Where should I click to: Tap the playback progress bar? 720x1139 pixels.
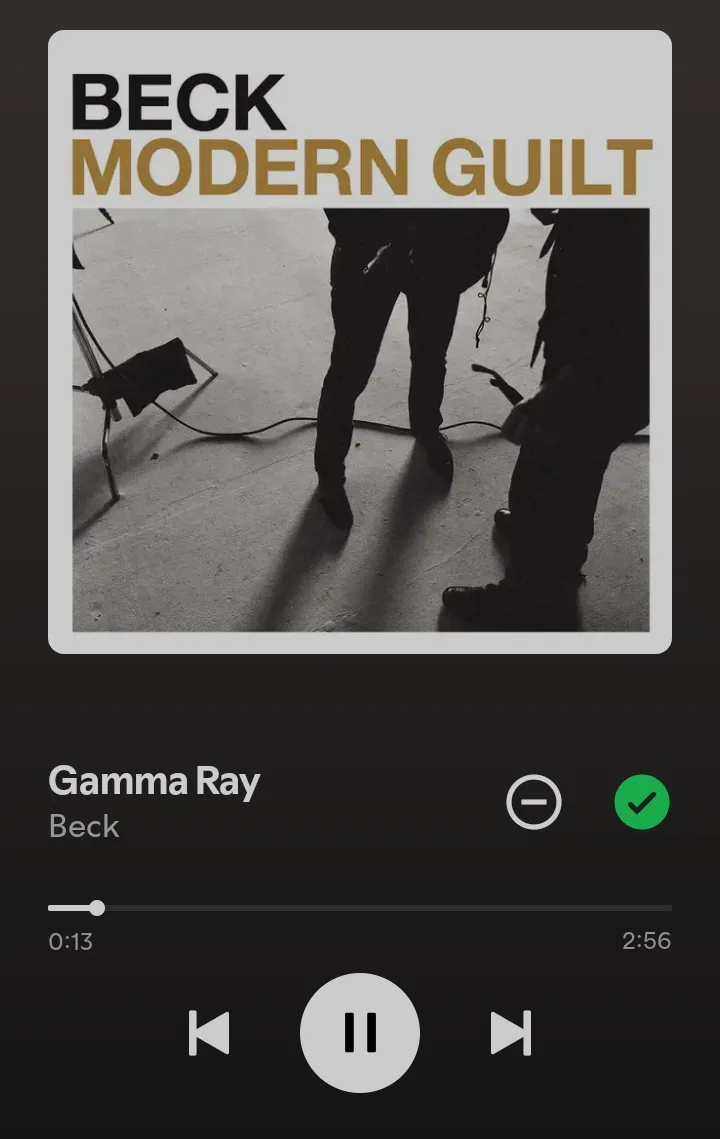click(360, 908)
